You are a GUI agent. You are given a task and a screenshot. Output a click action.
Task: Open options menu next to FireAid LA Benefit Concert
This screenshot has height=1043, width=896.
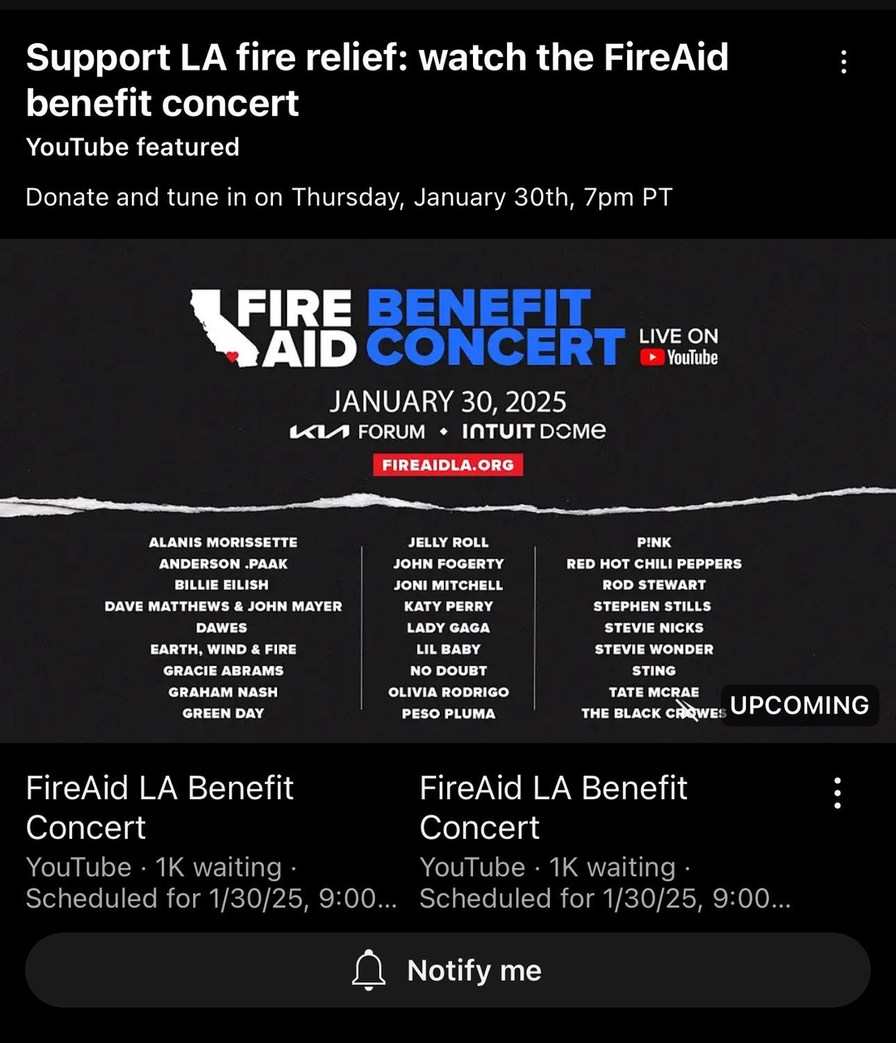(838, 793)
